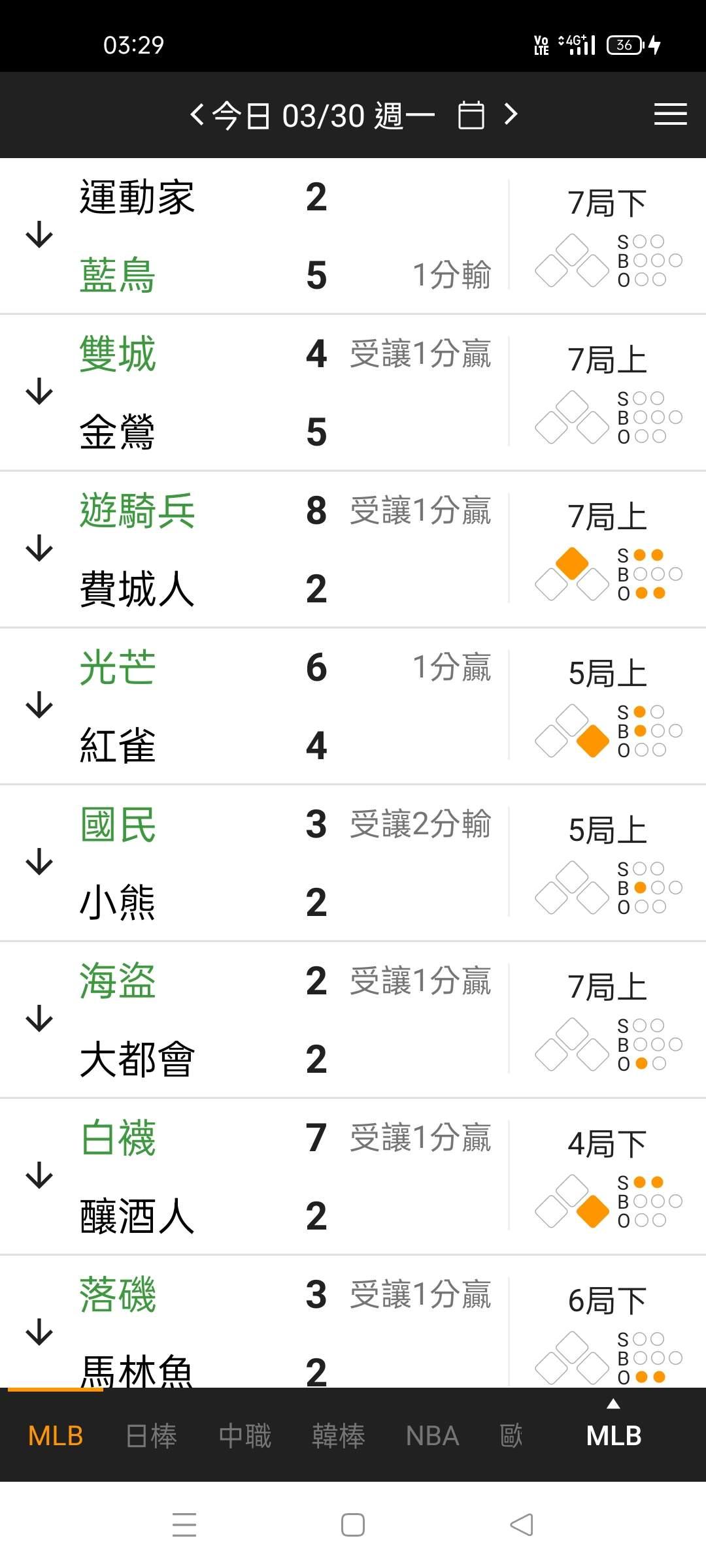
Task: View the 遊騎兵 vs 費城人 game details
Action: (261, 549)
